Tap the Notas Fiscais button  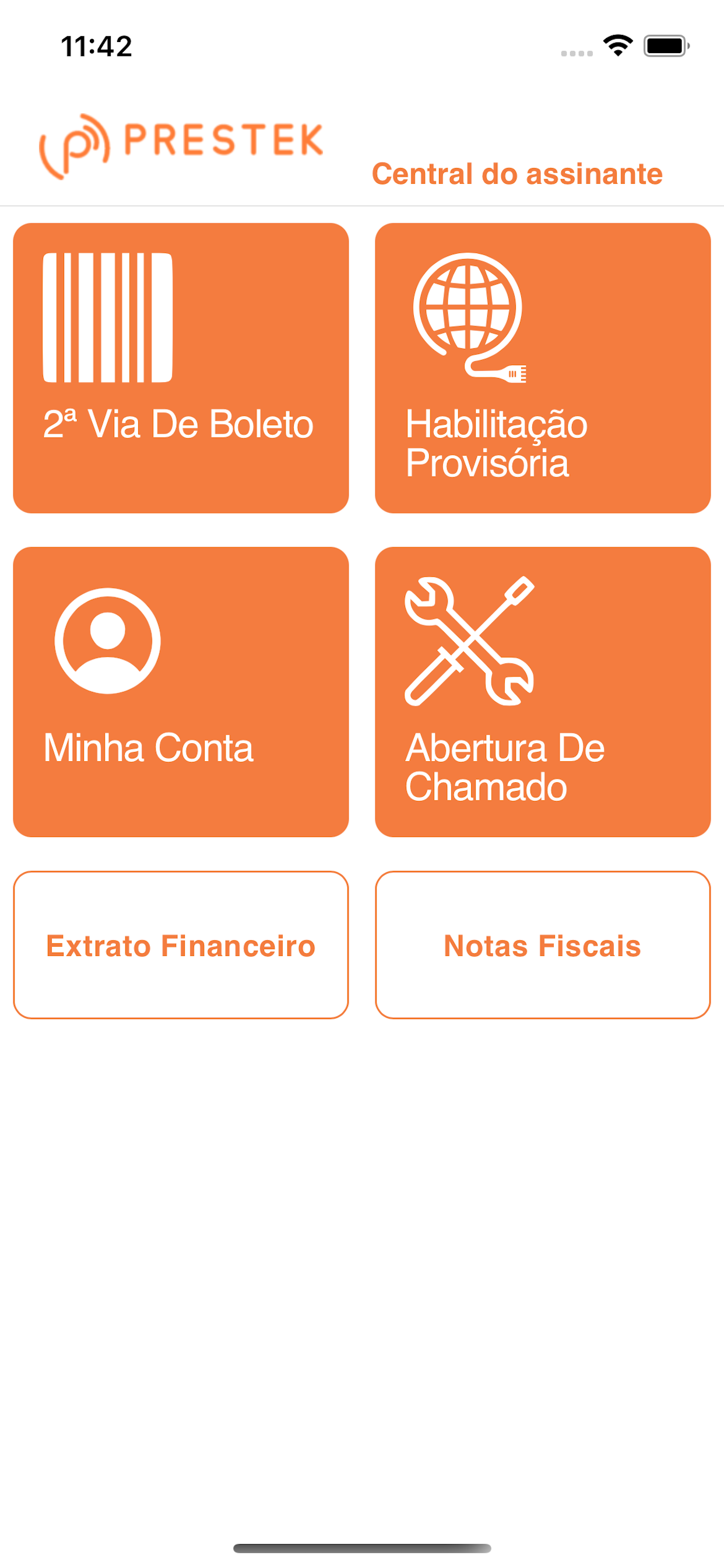click(543, 944)
